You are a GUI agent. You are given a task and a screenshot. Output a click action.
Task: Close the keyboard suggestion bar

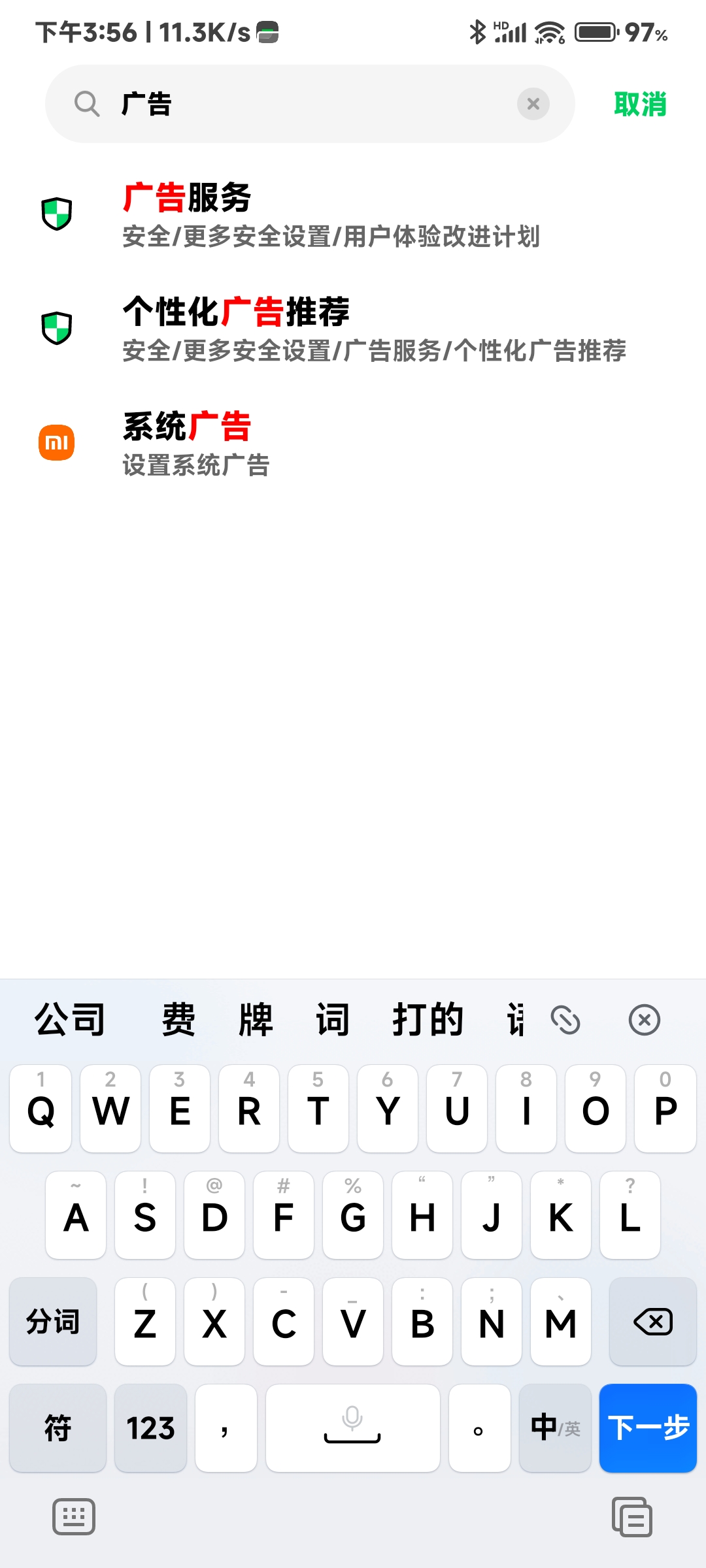644,1020
